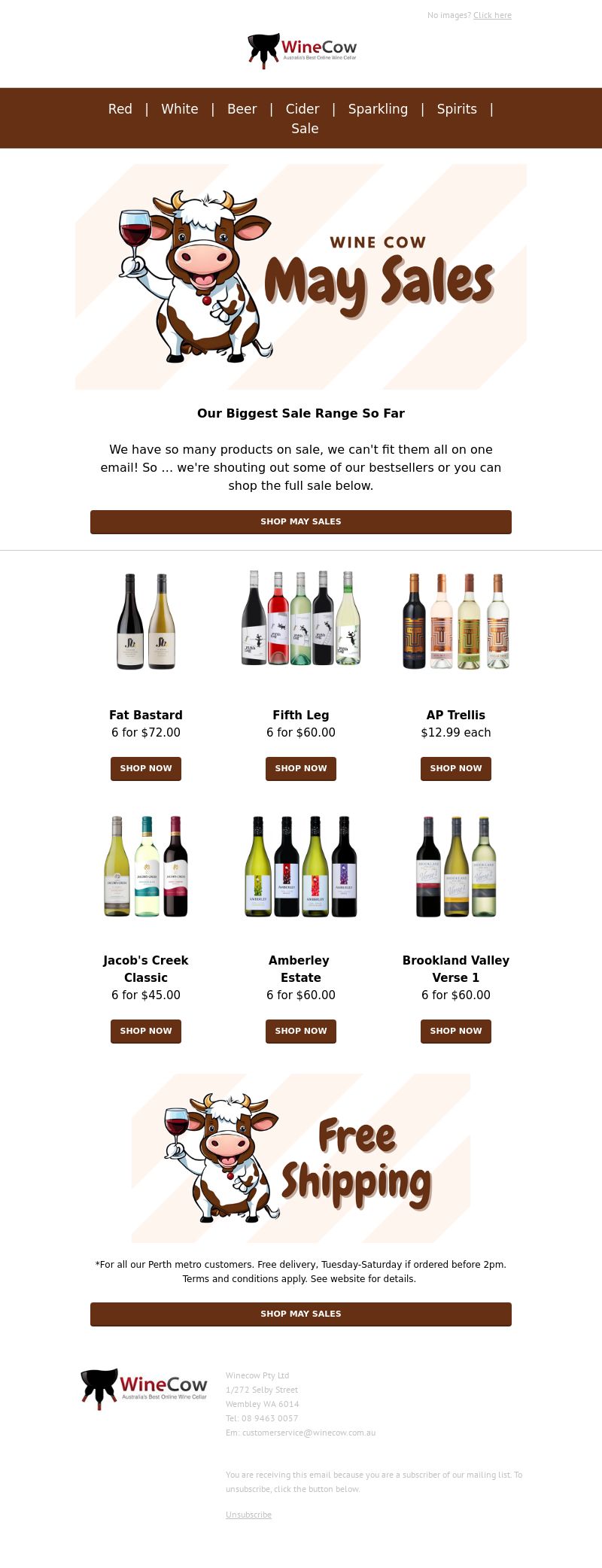This screenshot has height=1568, width=602.
Task: Go to the White wine category
Action: pyautogui.click(x=180, y=109)
